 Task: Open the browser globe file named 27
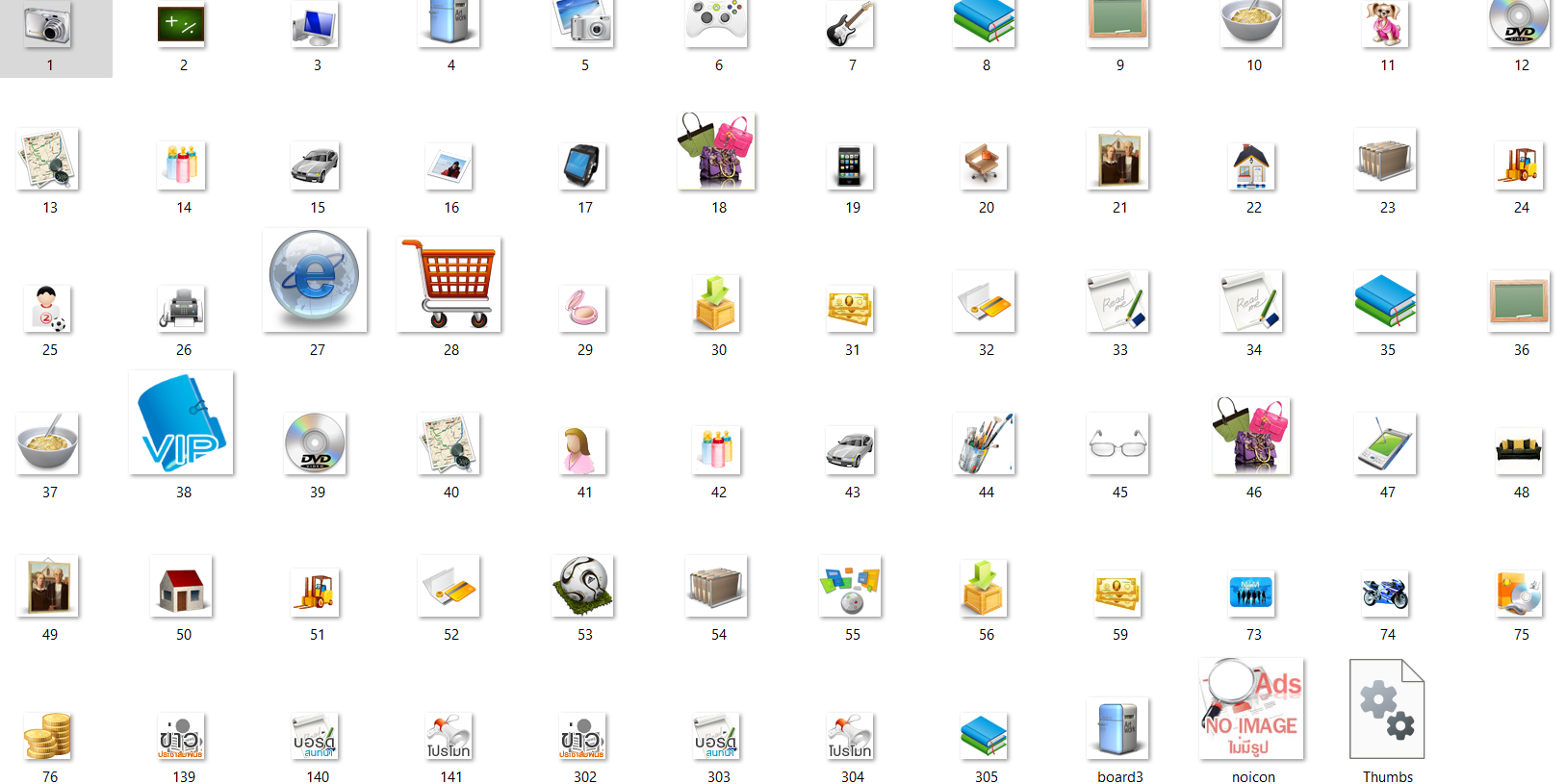click(x=316, y=280)
